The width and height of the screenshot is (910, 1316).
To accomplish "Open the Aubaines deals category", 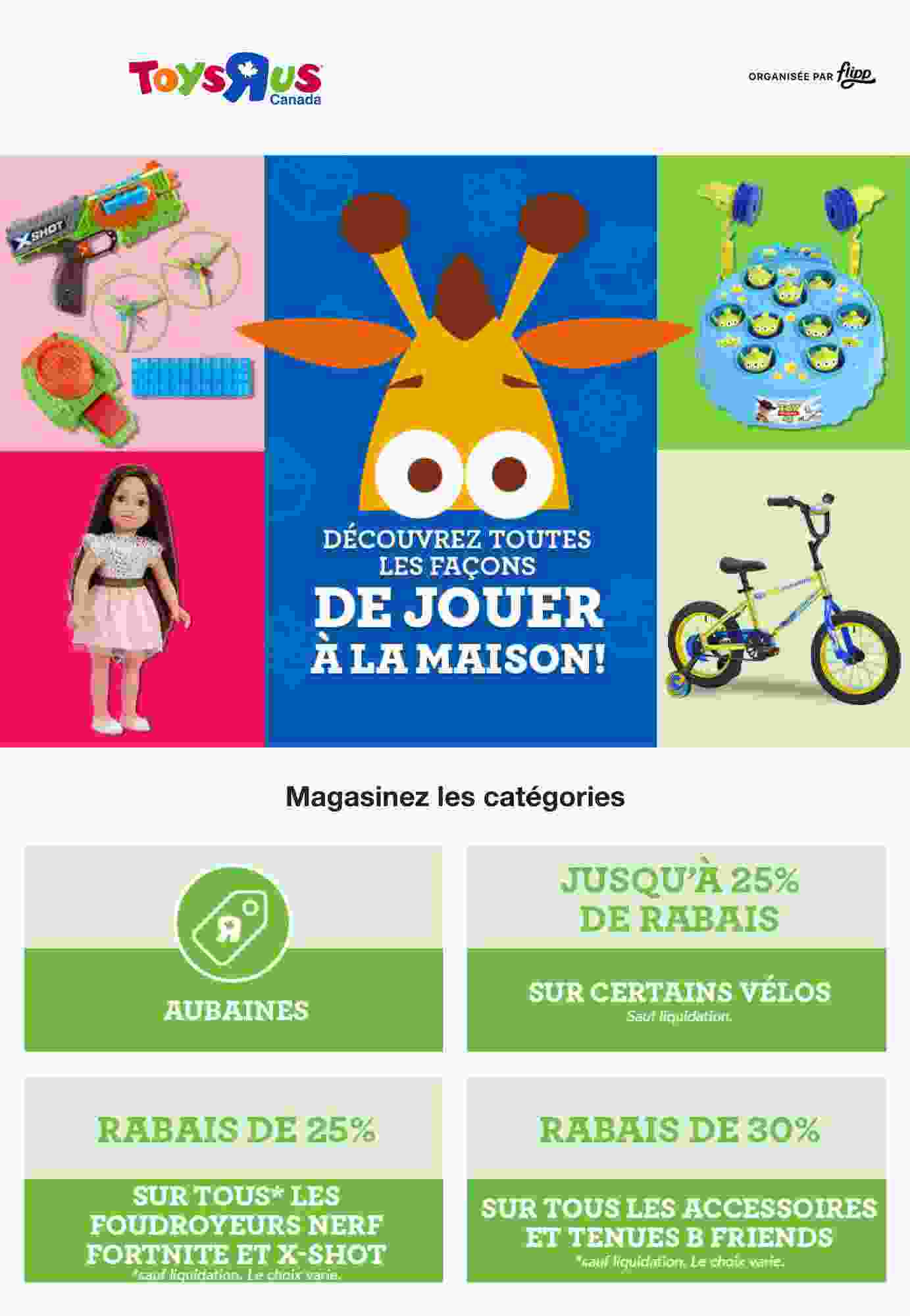I will pyautogui.click(x=234, y=948).
